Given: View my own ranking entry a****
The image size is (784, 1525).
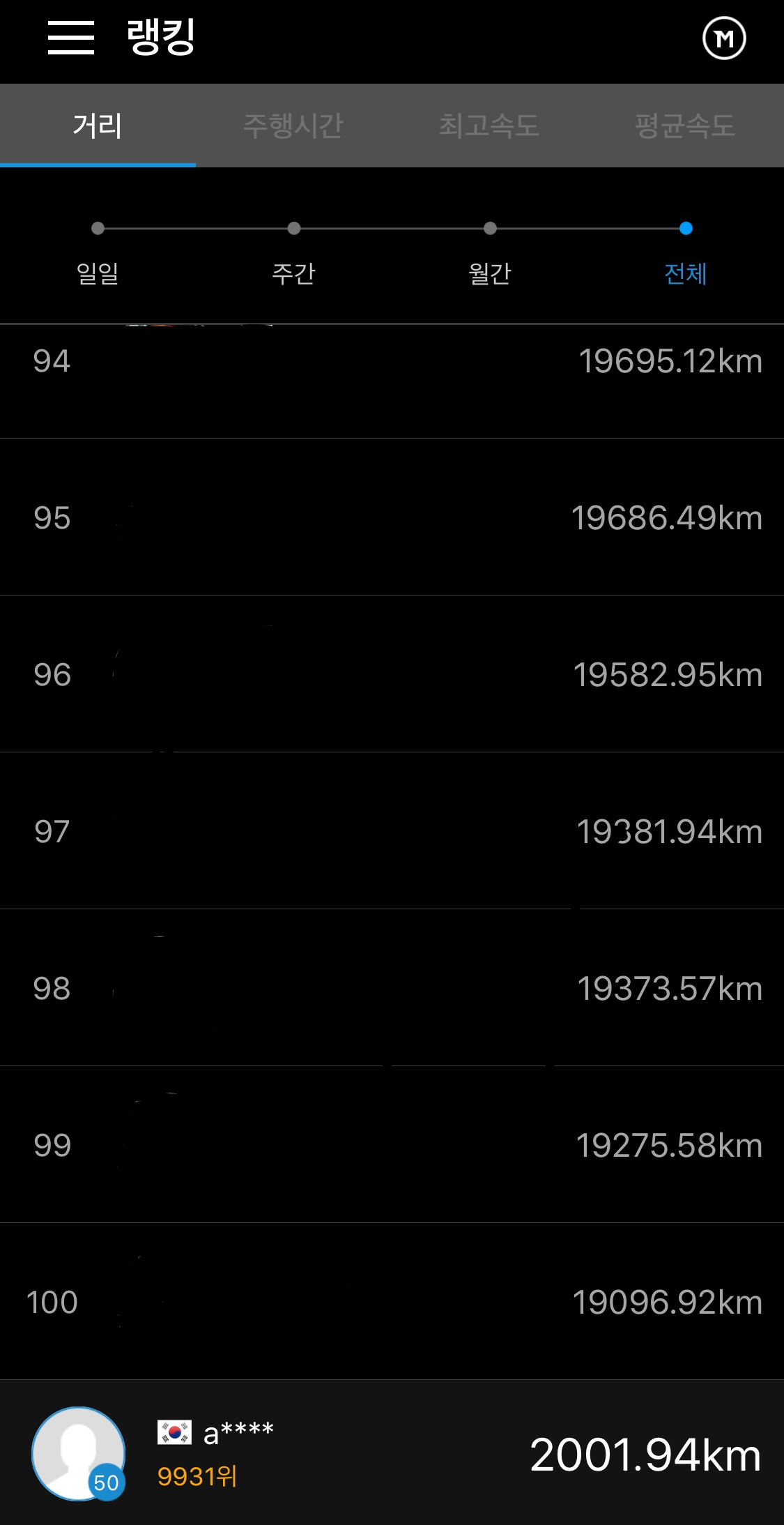Looking at the screenshot, I should tap(392, 1454).
